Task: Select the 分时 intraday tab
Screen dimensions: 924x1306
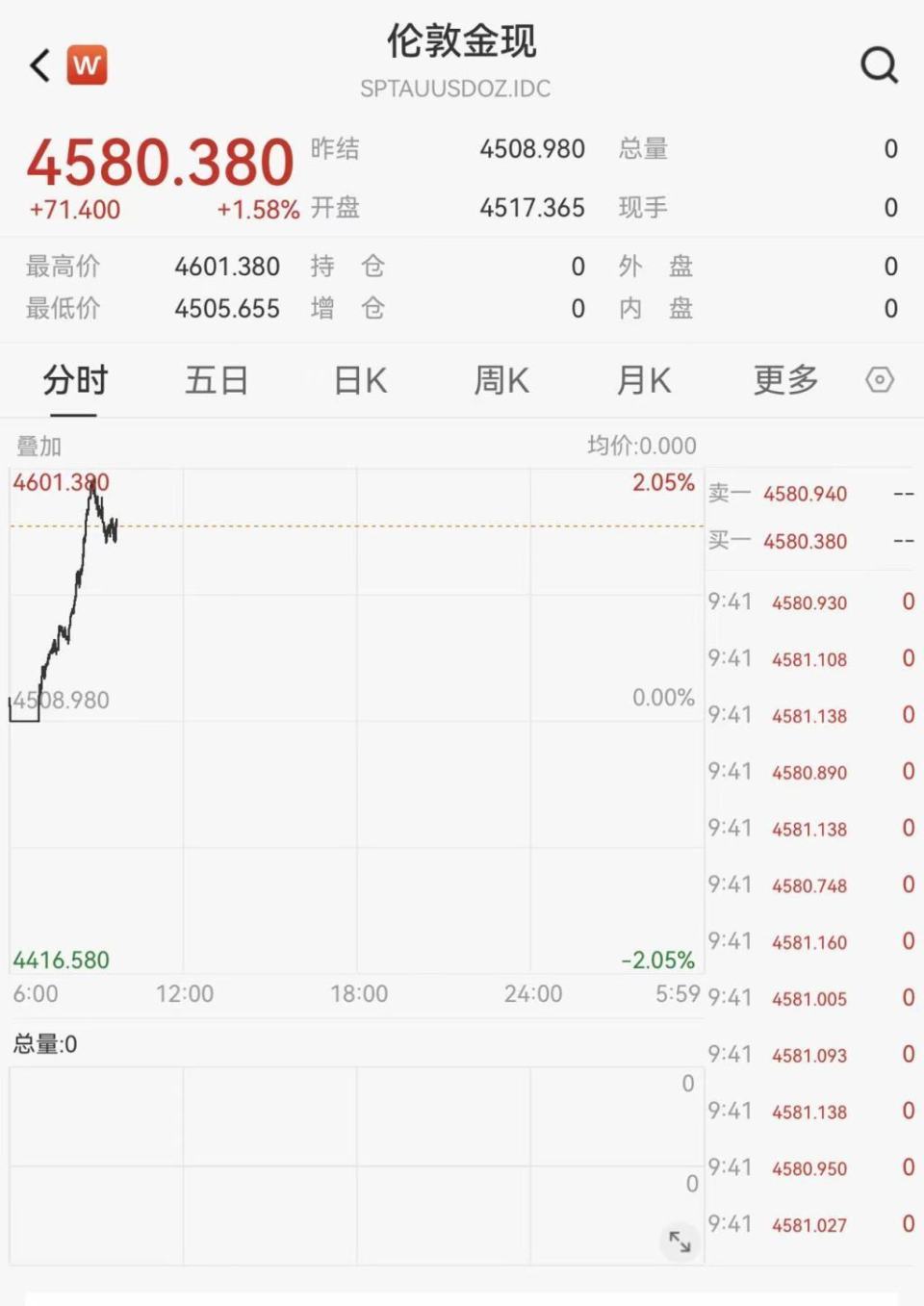Action: pos(73,380)
